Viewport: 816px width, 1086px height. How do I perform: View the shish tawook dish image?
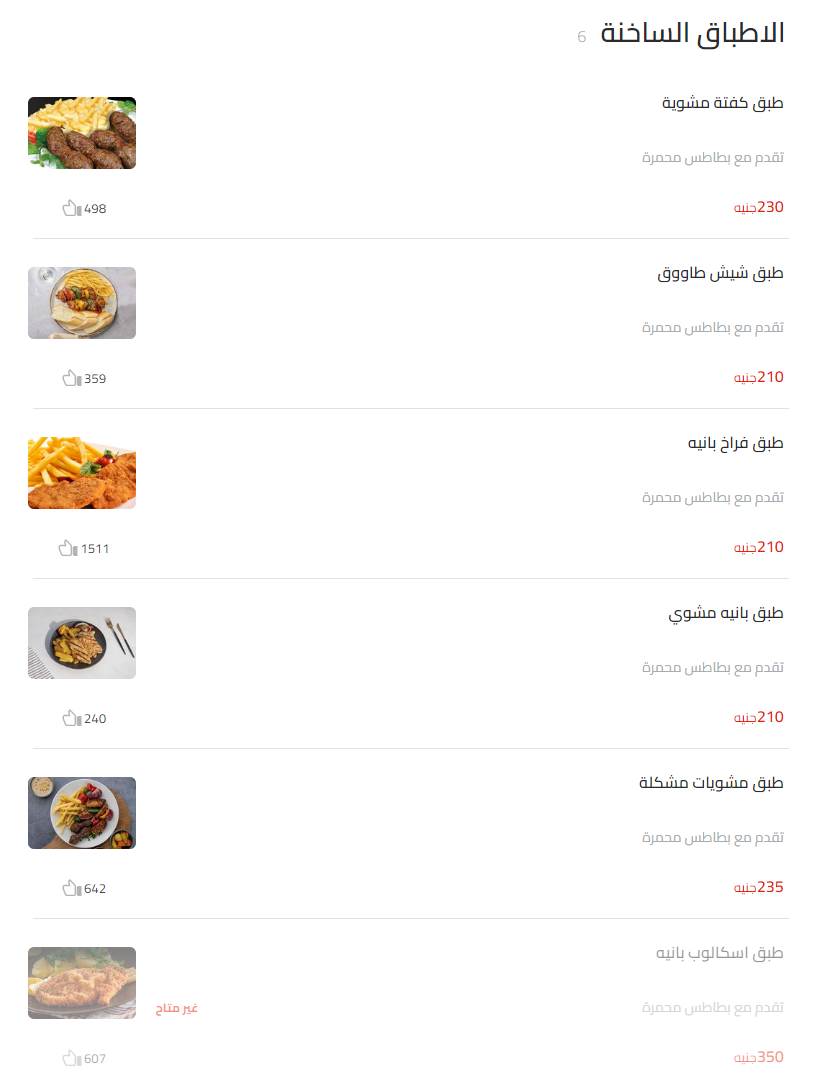click(x=81, y=303)
